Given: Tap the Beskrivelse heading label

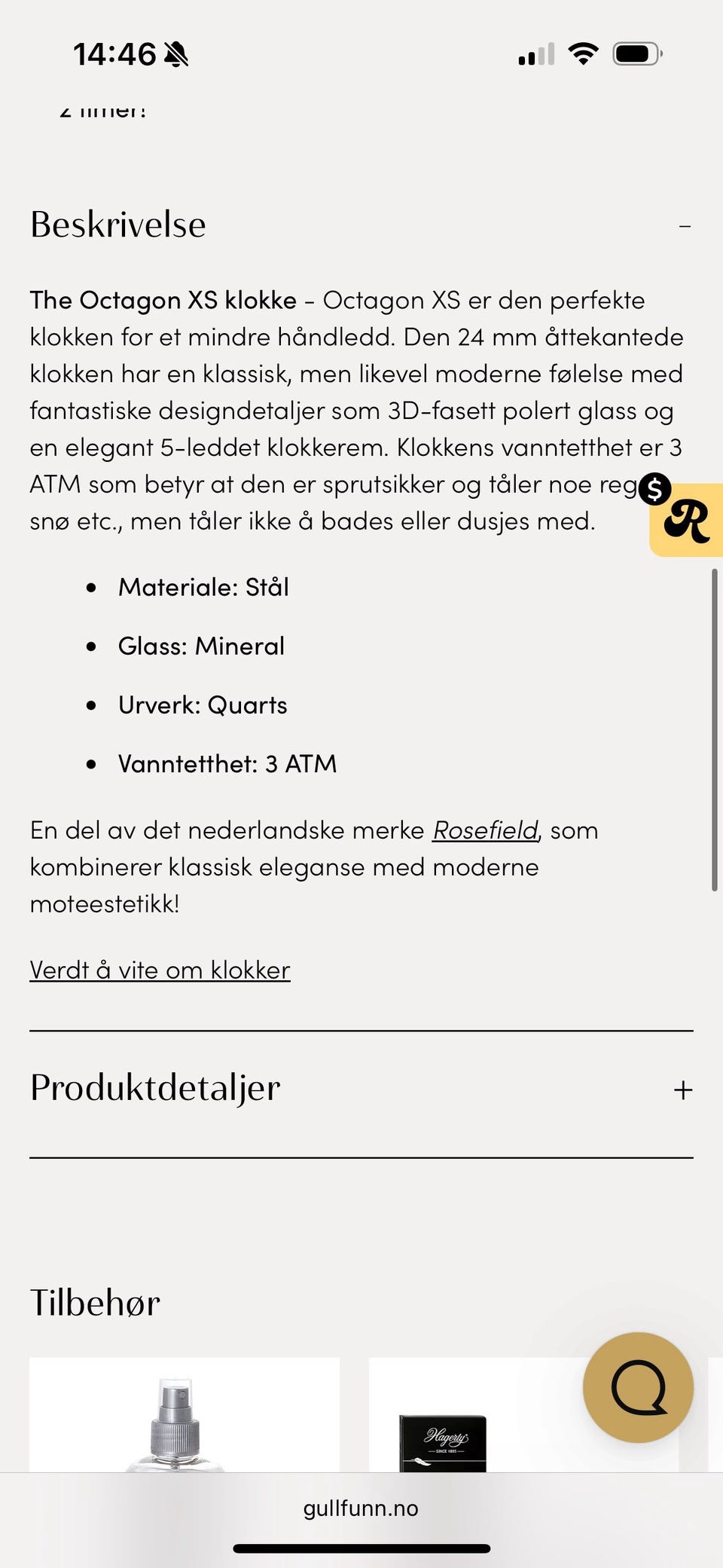Looking at the screenshot, I should [x=117, y=224].
